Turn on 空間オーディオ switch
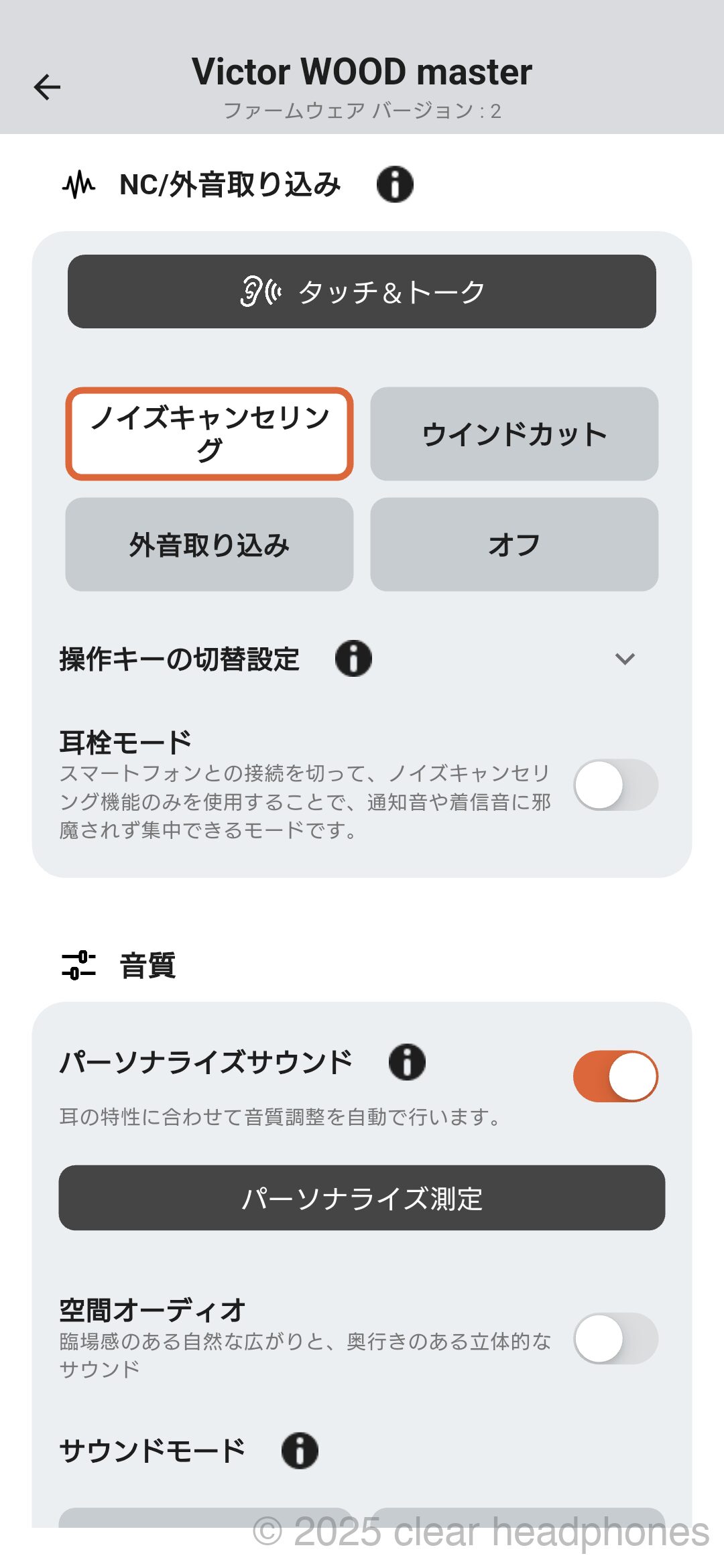Viewport: 724px width, 1568px height. 615,1338
